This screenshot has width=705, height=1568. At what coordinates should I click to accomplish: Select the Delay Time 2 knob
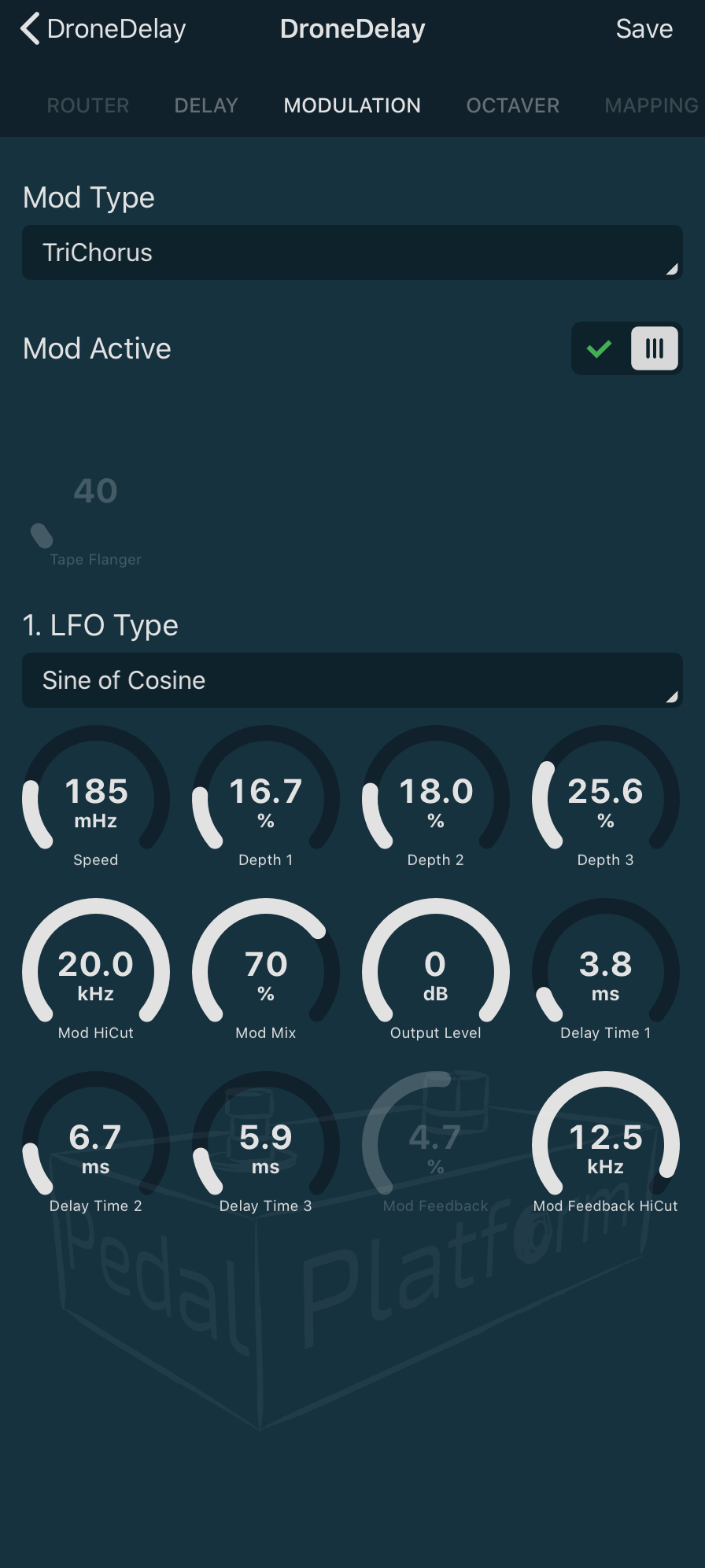96,1145
